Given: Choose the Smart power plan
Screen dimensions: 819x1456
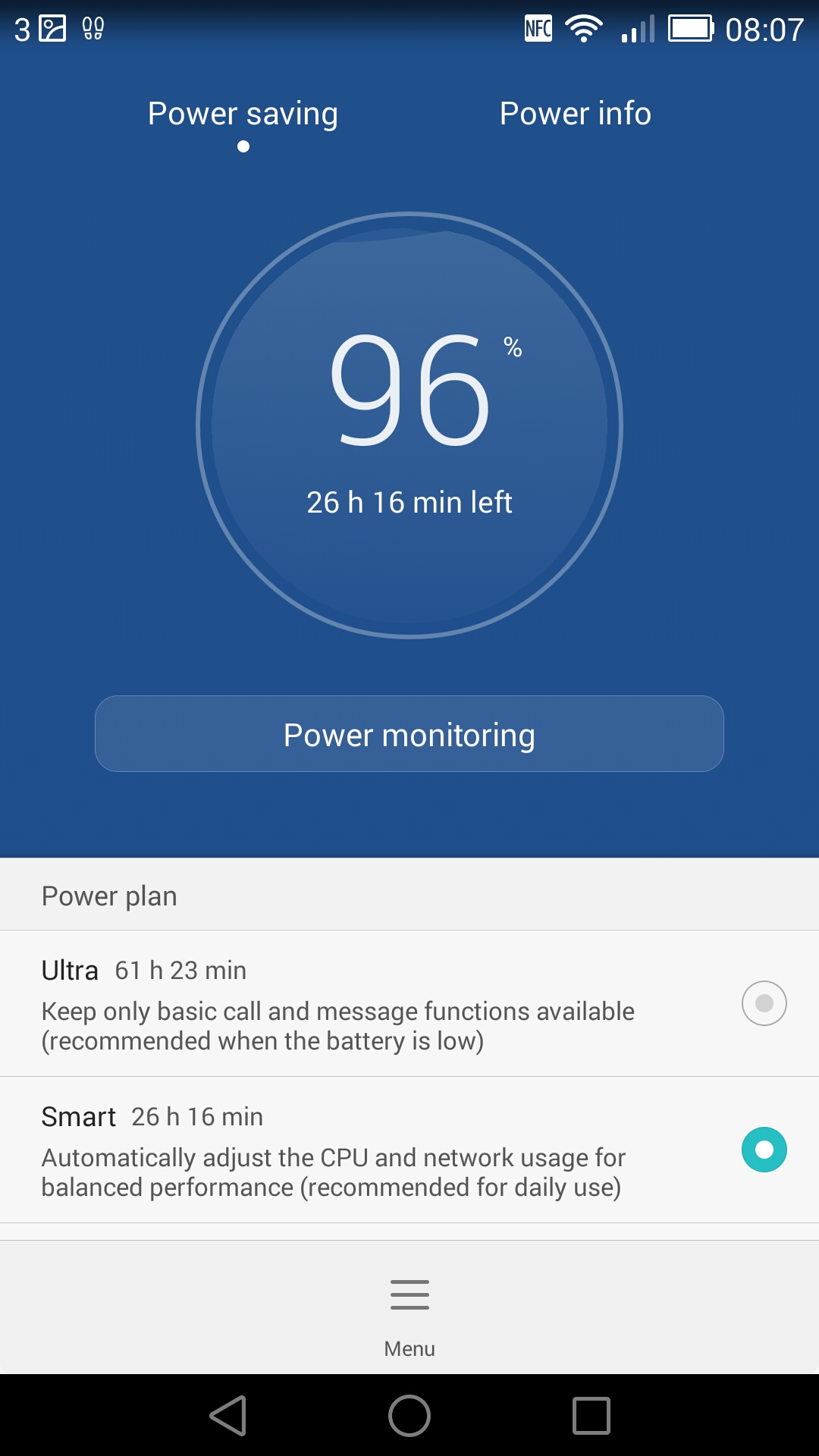Looking at the screenshot, I should click(x=409, y=1150).
